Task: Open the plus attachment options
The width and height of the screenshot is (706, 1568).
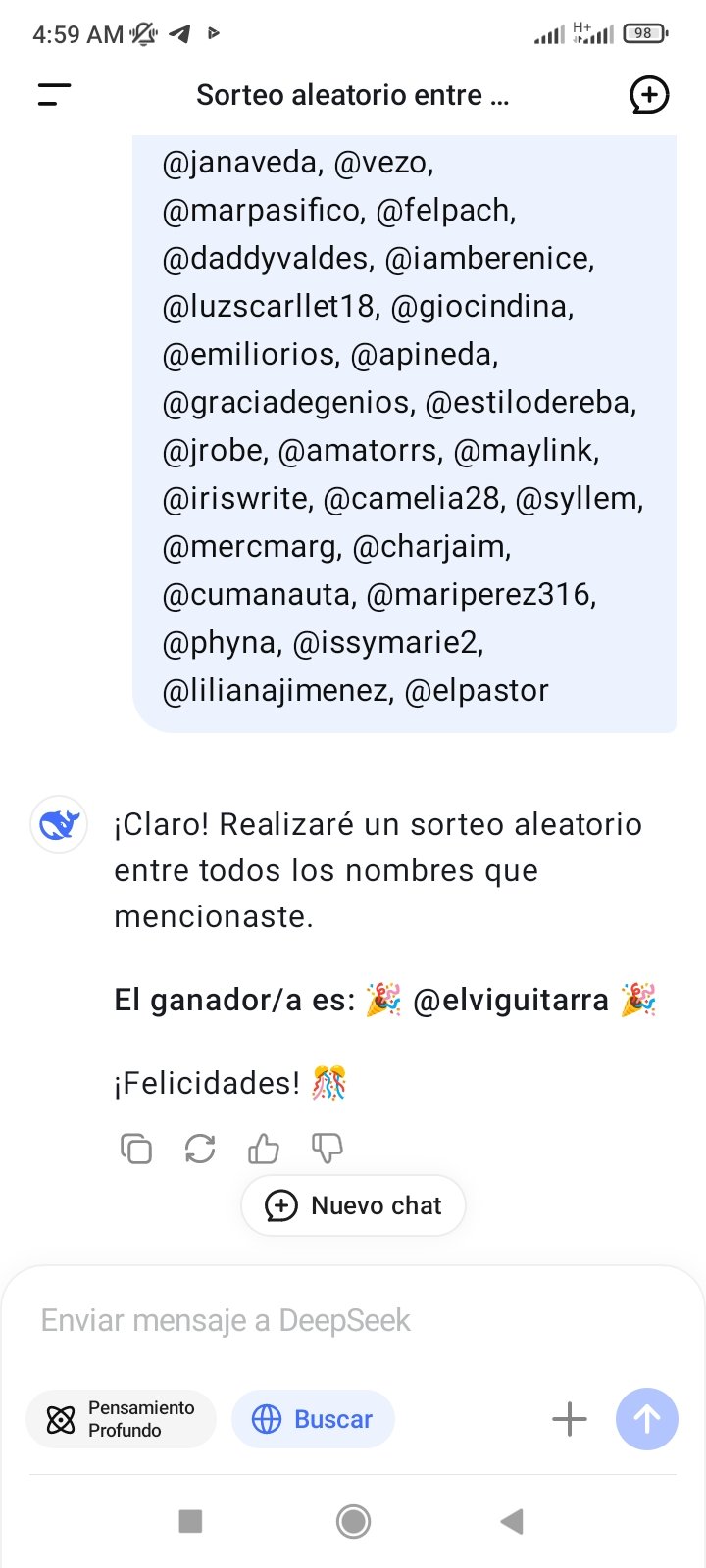Action: (x=569, y=1419)
